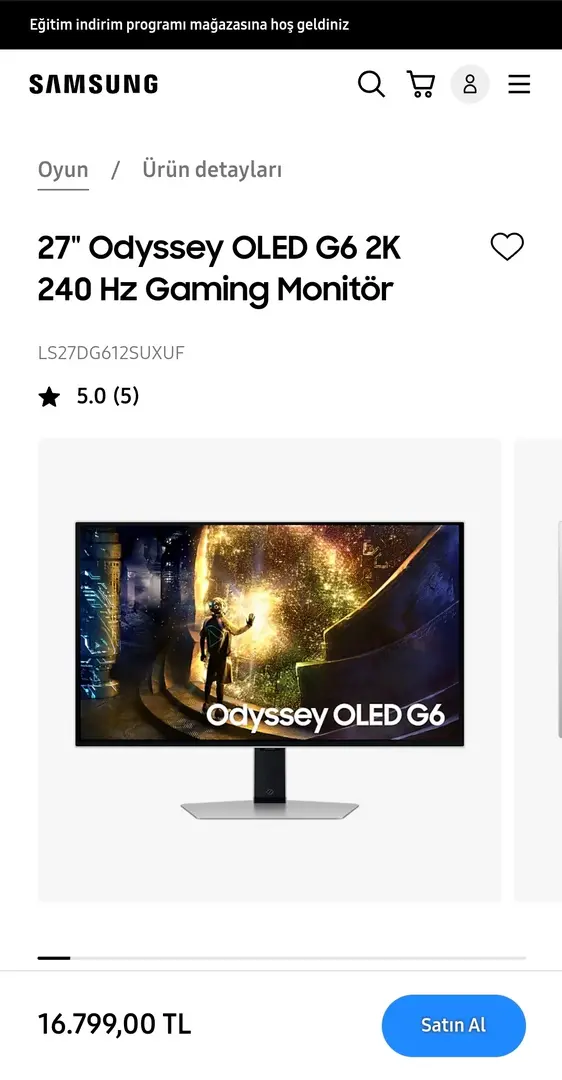Screen dimensions: 562x1080
Task: Add monitor to wishlist with heart icon
Action: [x=507, y=247]
